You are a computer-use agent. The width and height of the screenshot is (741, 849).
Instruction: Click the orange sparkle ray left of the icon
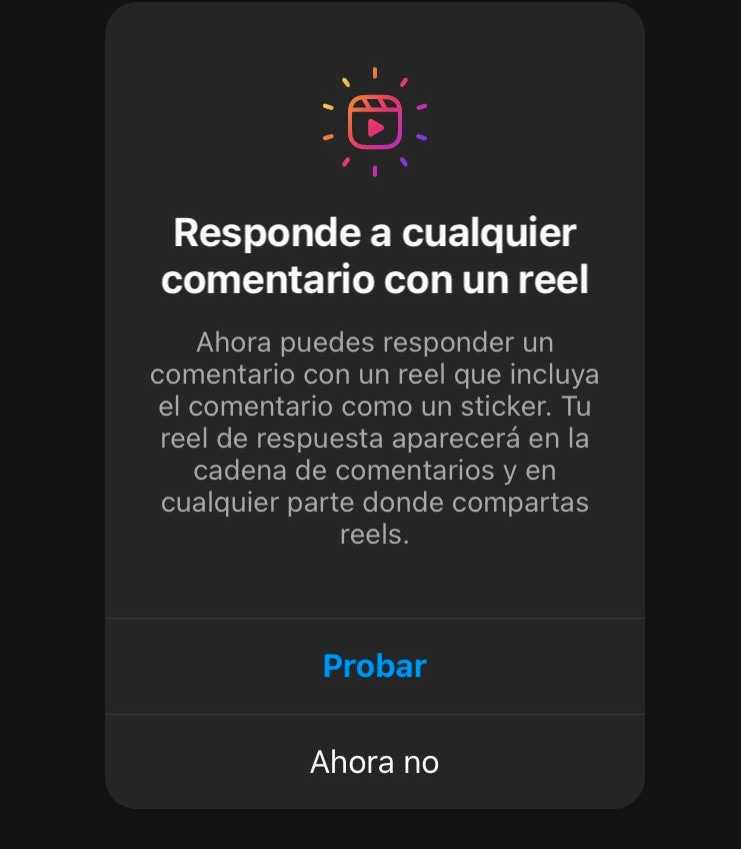[326, 138]
